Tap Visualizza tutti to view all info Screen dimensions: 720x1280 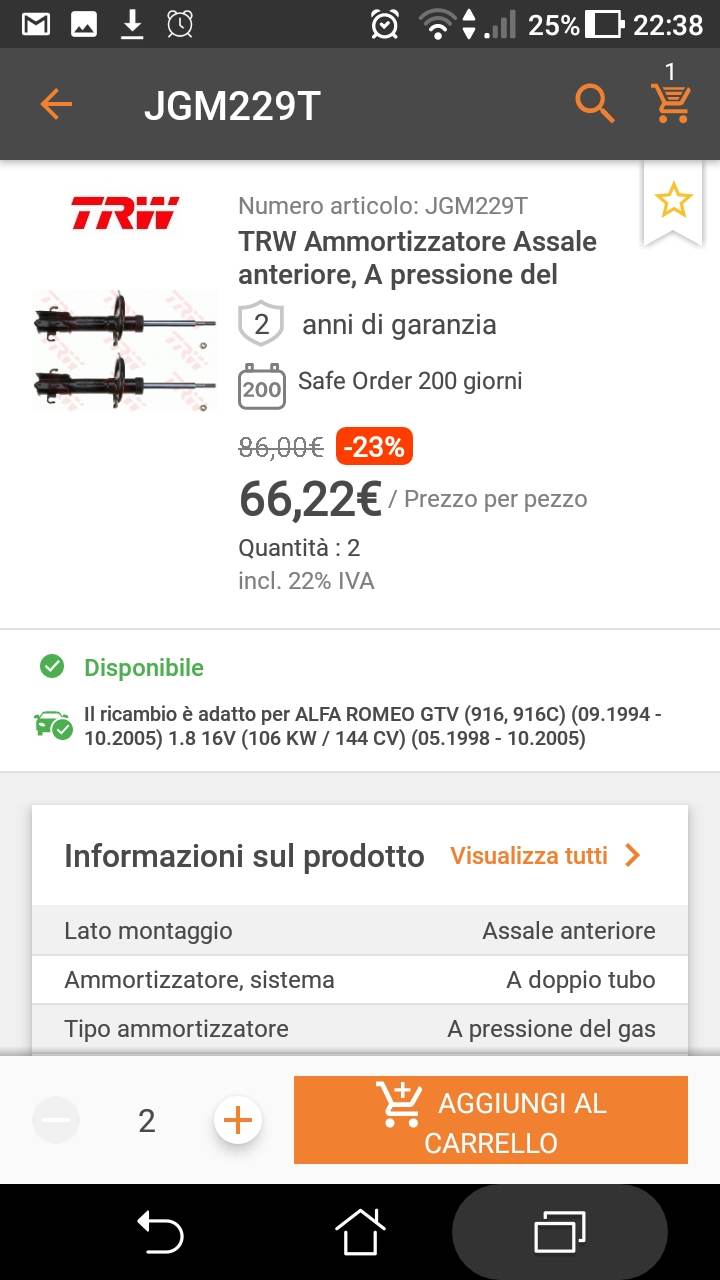point(545,856)
